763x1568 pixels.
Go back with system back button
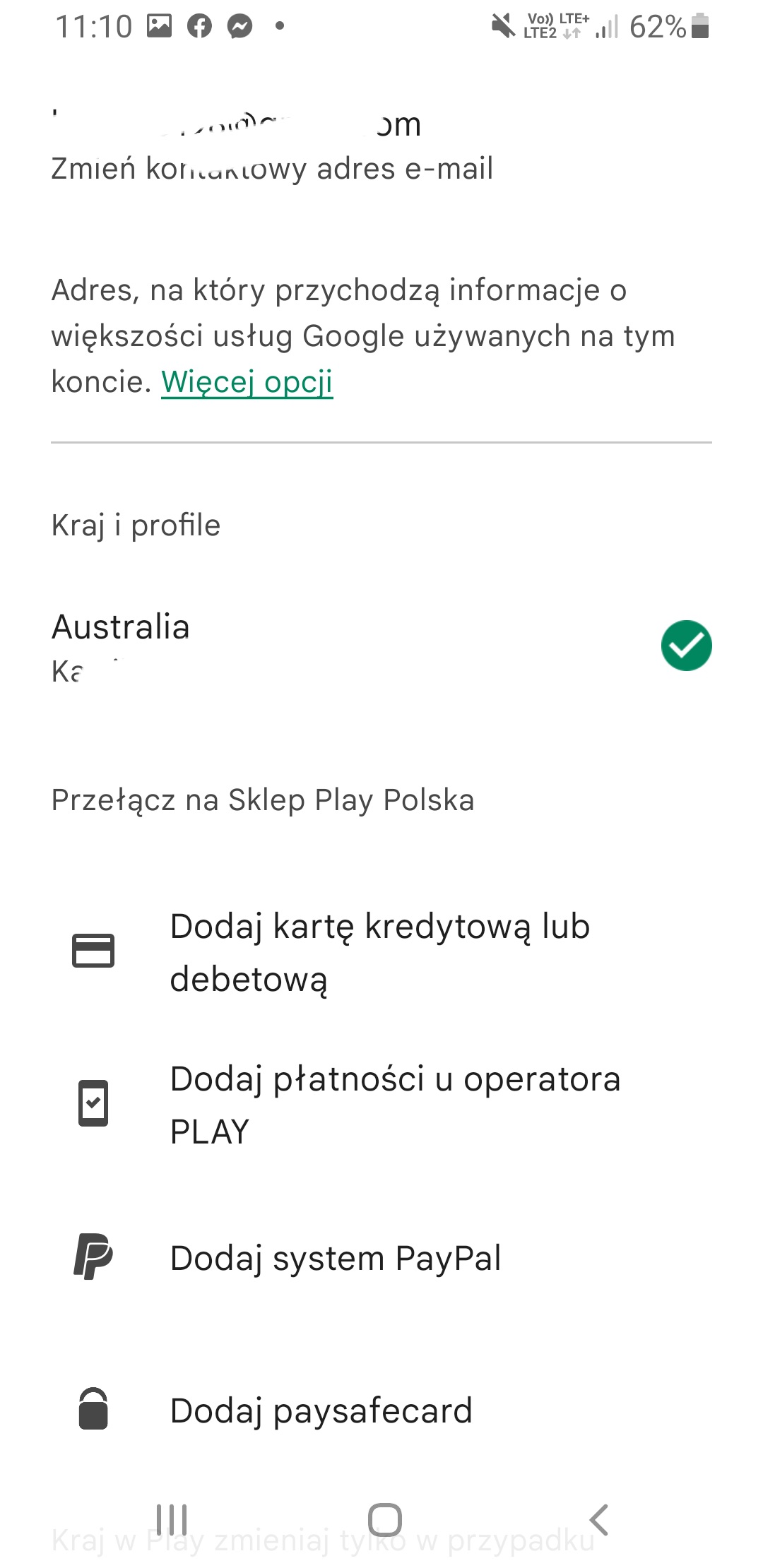point(598,1519)
